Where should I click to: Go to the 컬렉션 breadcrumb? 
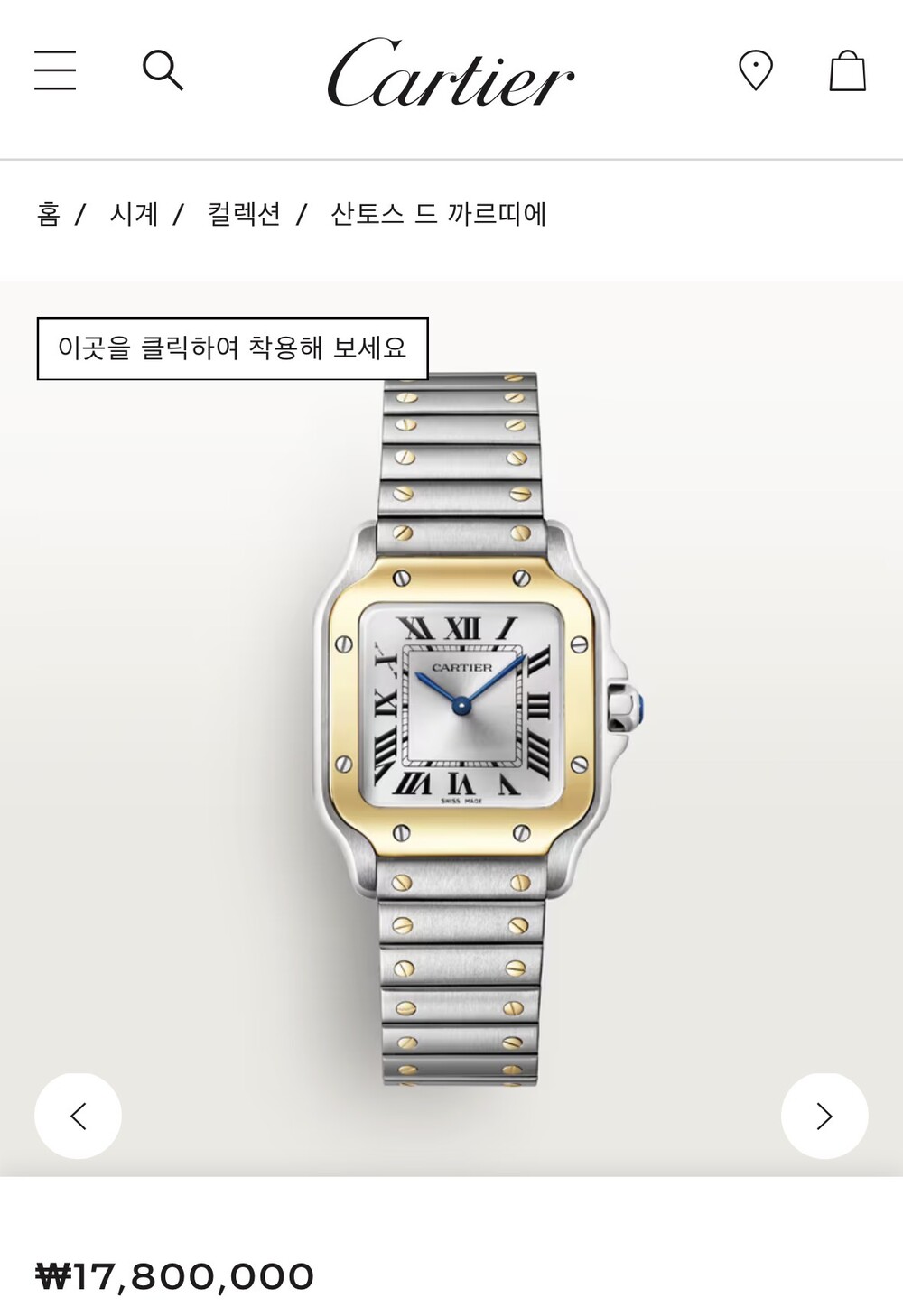pos(244,214)
